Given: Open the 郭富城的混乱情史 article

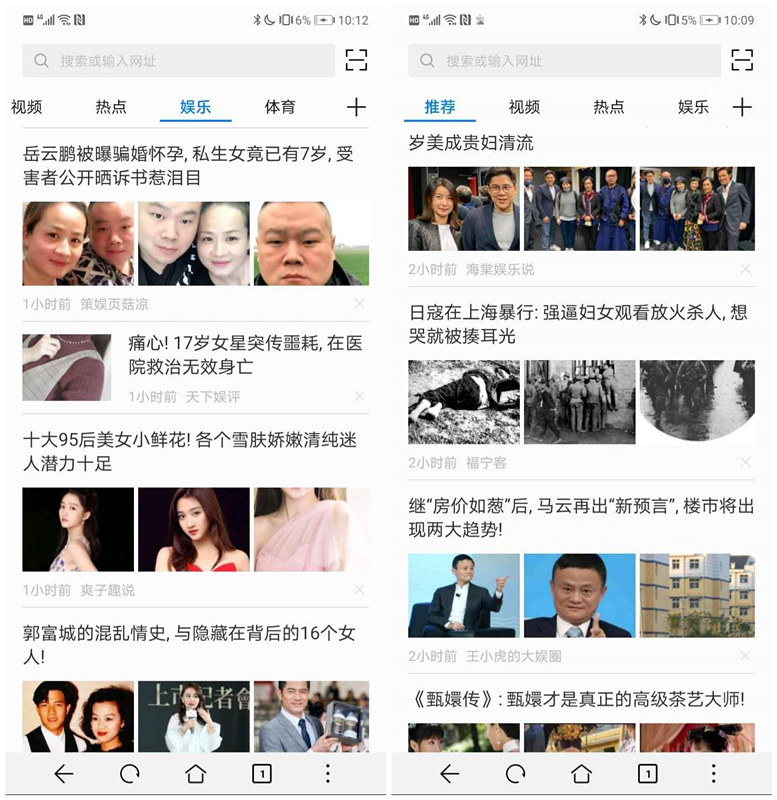Looking at the screenshot, I should pyautogui.click(x=190, y=645).
